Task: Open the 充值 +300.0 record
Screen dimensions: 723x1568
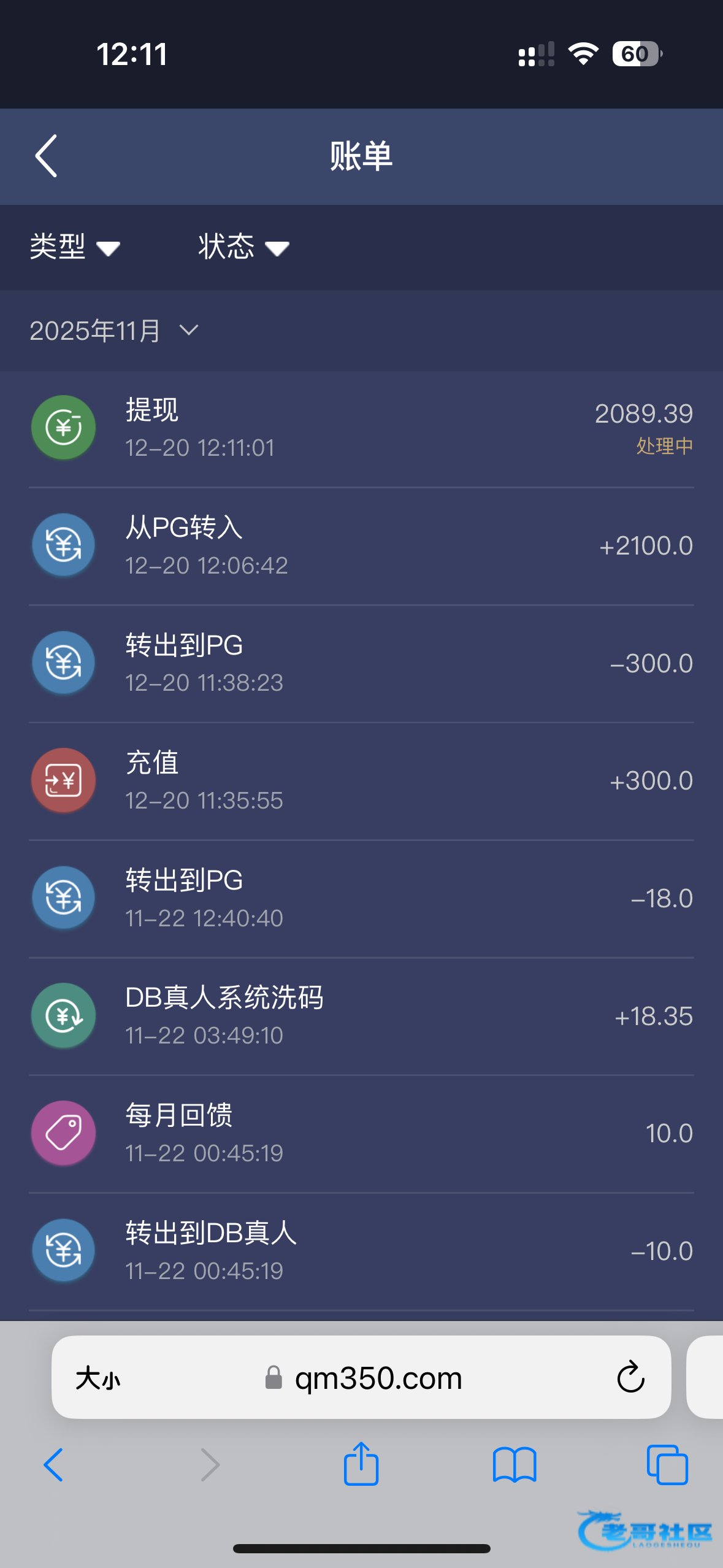Action: tap(361, 781)
